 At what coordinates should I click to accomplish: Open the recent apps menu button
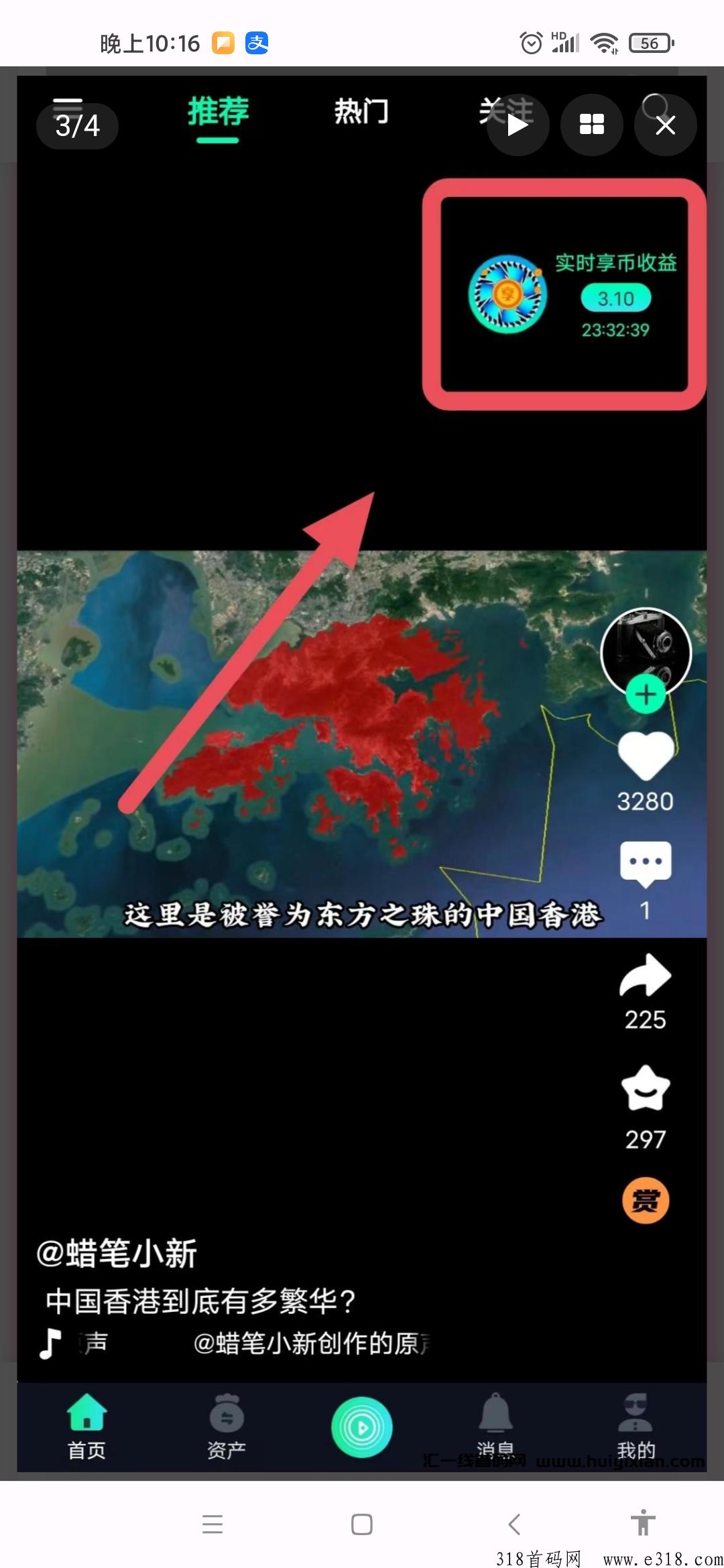213,1524
